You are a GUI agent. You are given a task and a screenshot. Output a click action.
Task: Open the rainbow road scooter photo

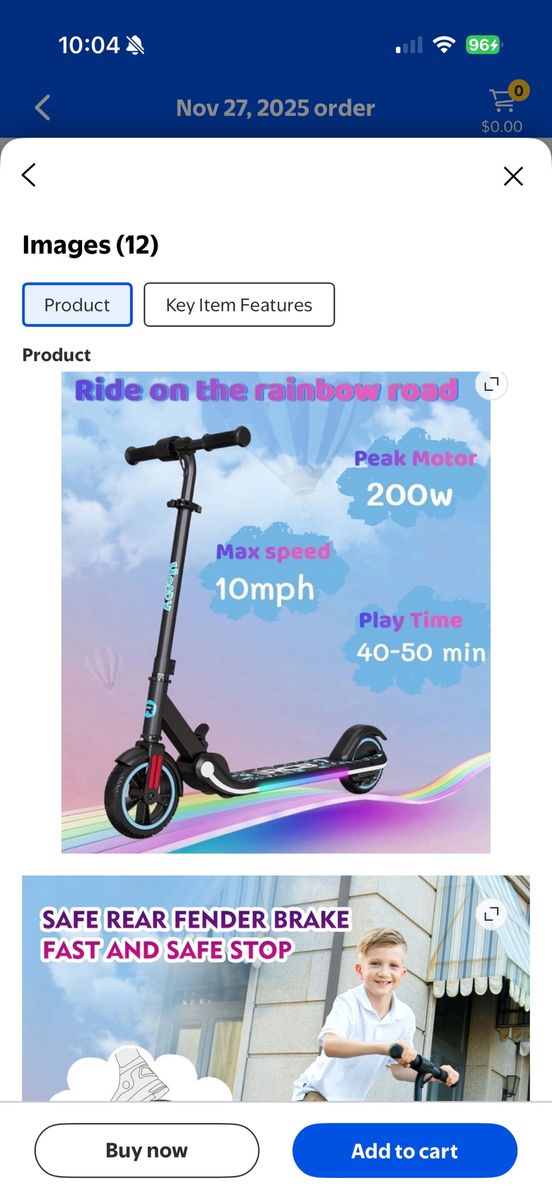276,613
